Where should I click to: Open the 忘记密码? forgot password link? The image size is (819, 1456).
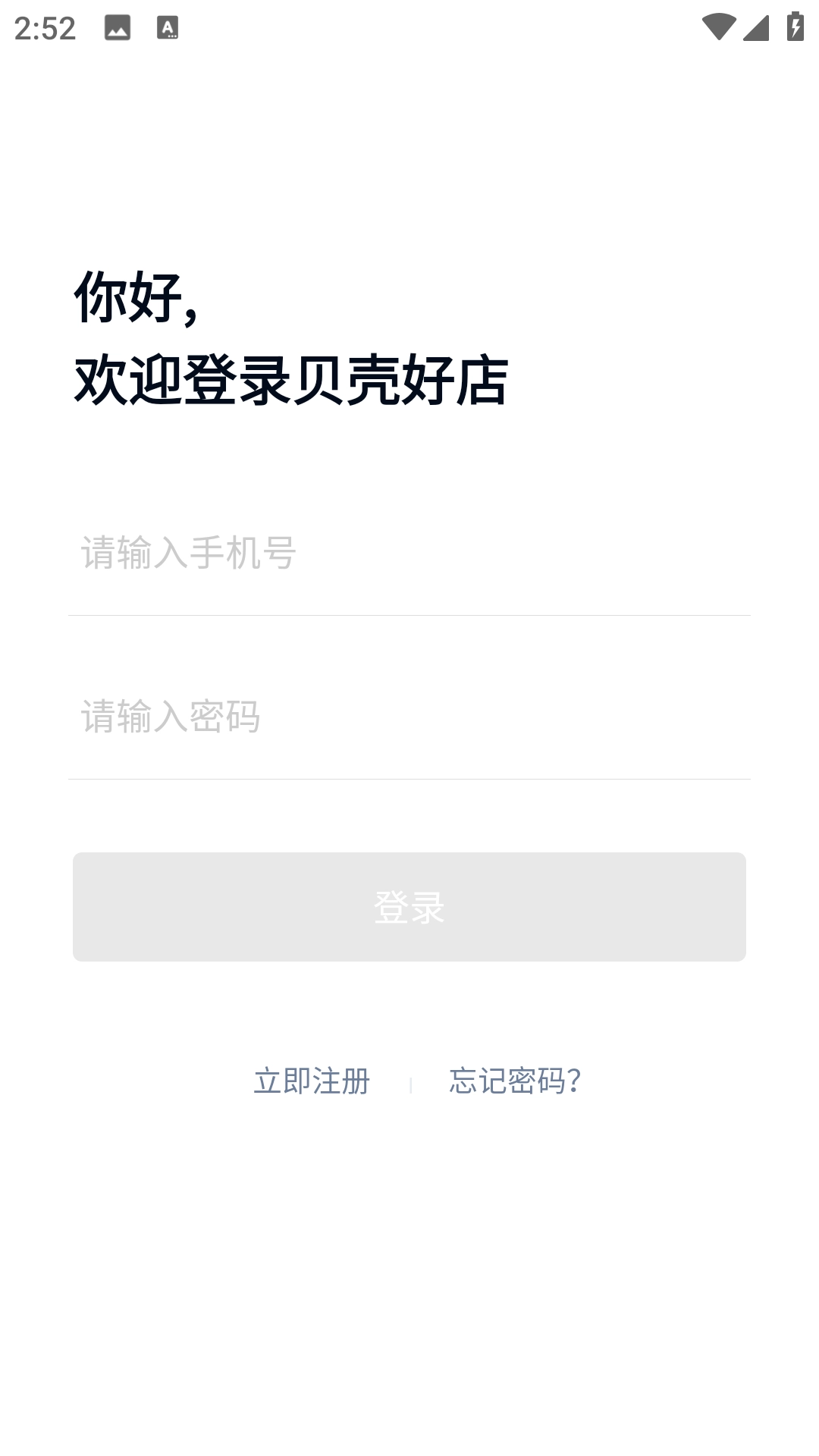click(x=515, y=1081)
